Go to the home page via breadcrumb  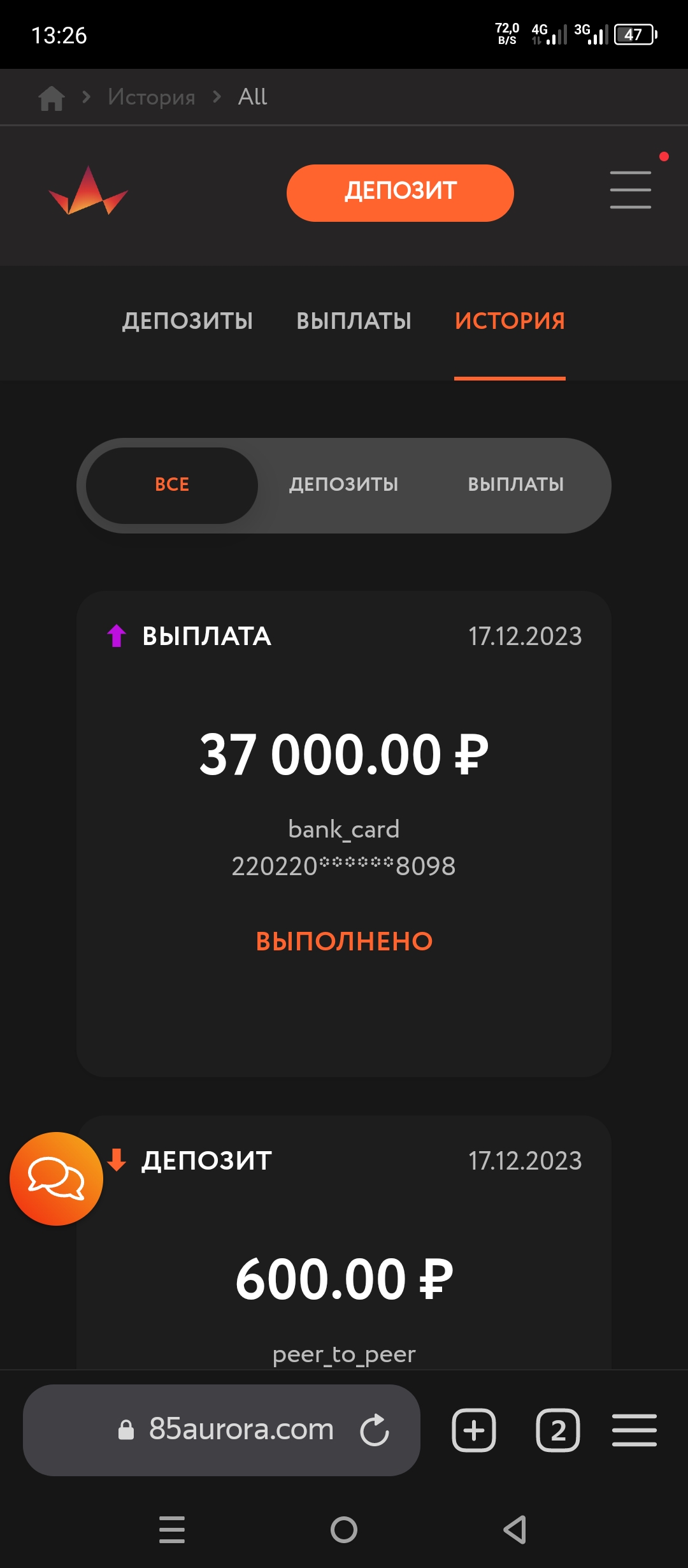(x=51, y=98)
